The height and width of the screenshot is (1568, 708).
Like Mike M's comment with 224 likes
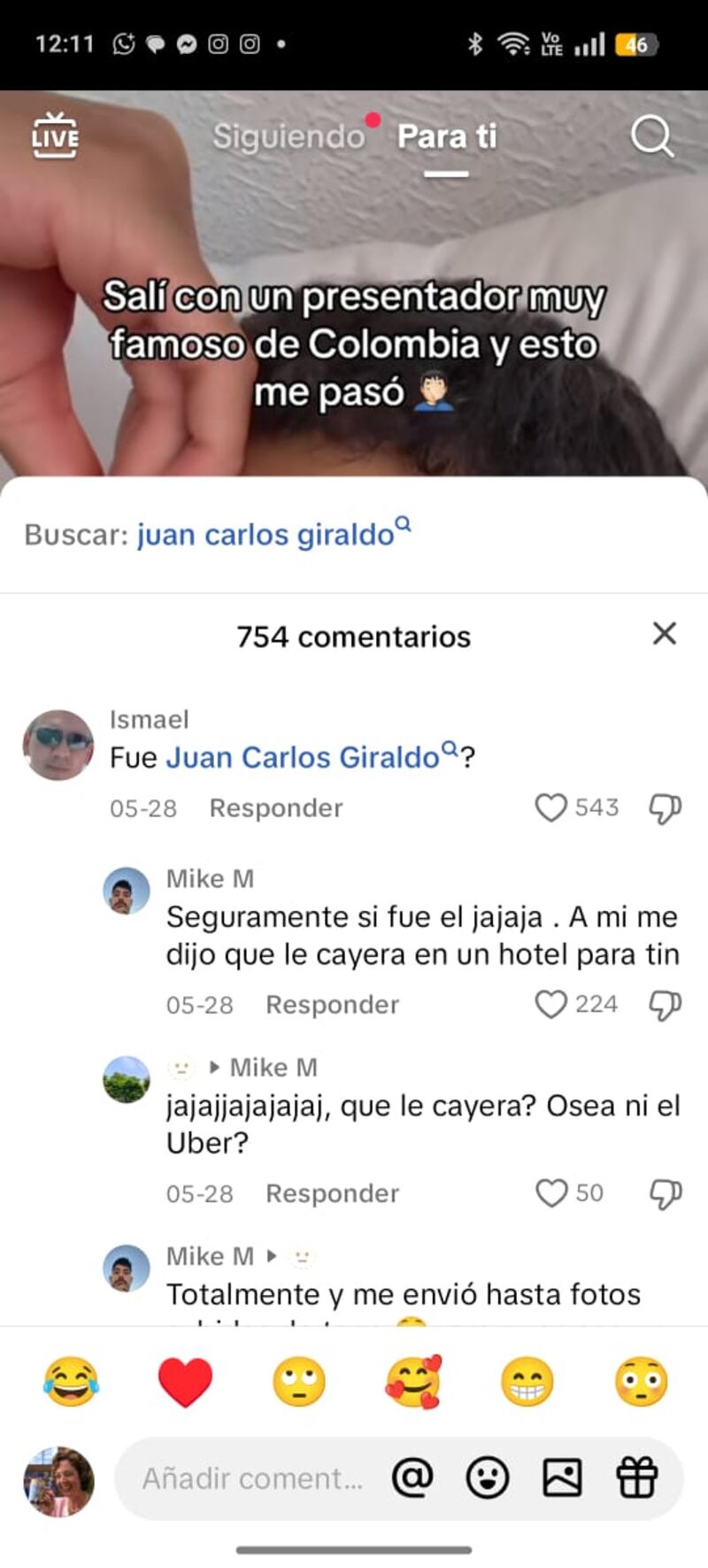click(550, 1004)
